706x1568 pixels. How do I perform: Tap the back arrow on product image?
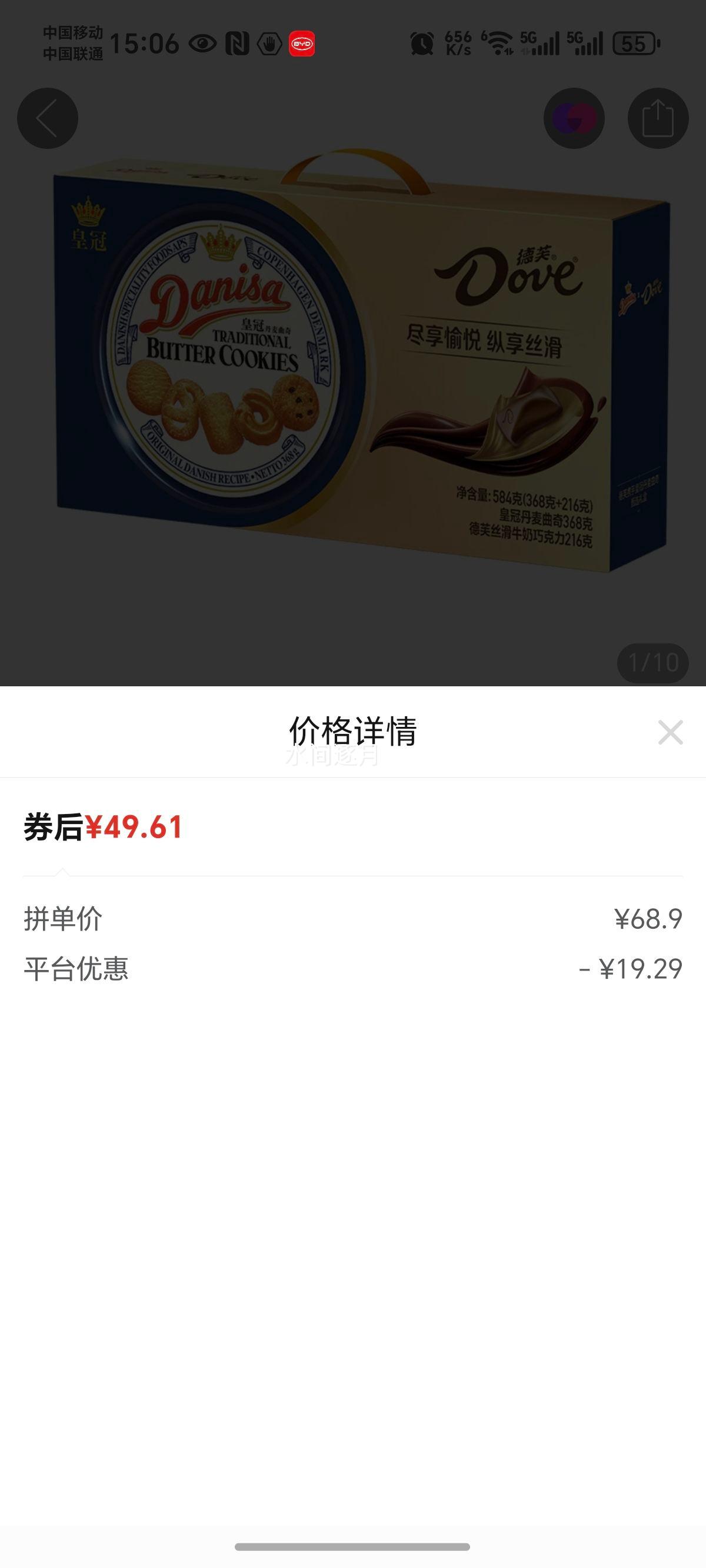click(46, 118)
